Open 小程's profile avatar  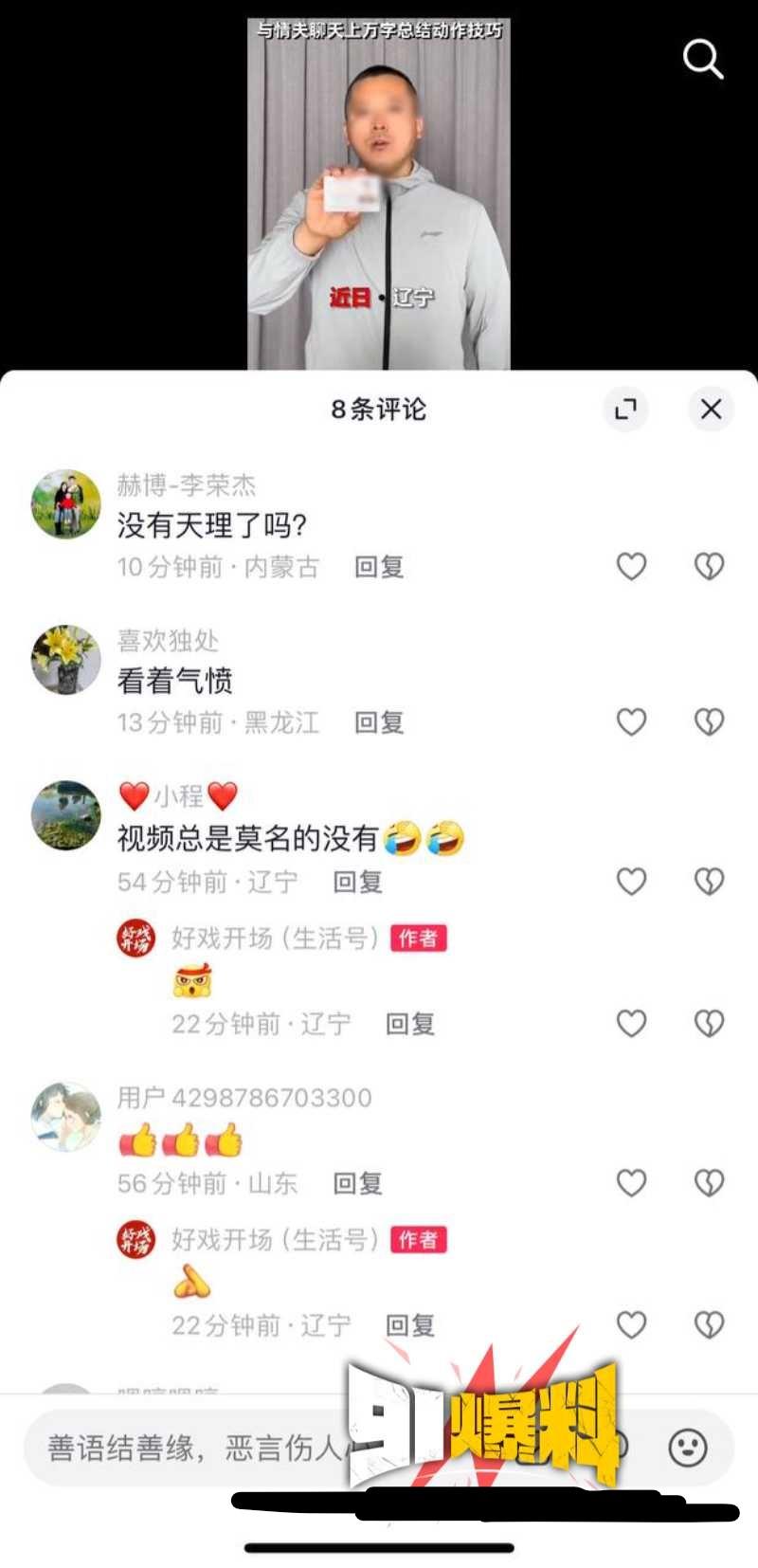coord(65,814)
